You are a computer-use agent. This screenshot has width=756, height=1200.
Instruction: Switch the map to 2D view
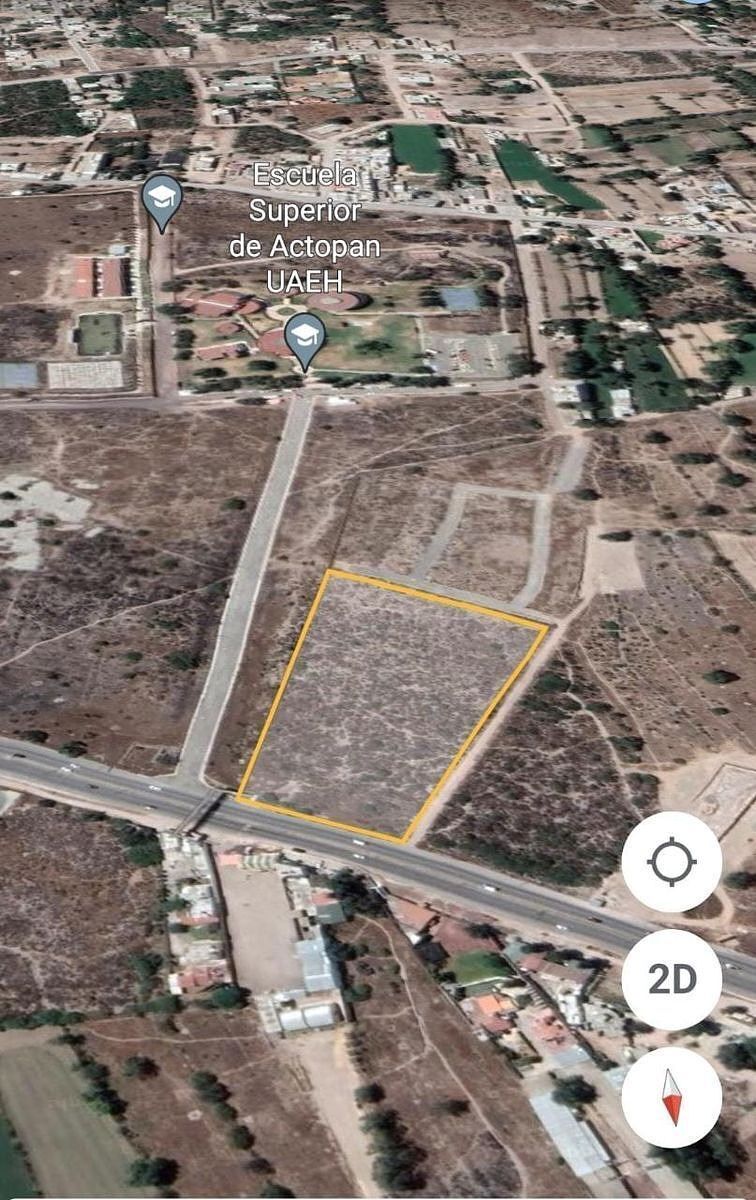pyautogui.click(x=671, y=979)
